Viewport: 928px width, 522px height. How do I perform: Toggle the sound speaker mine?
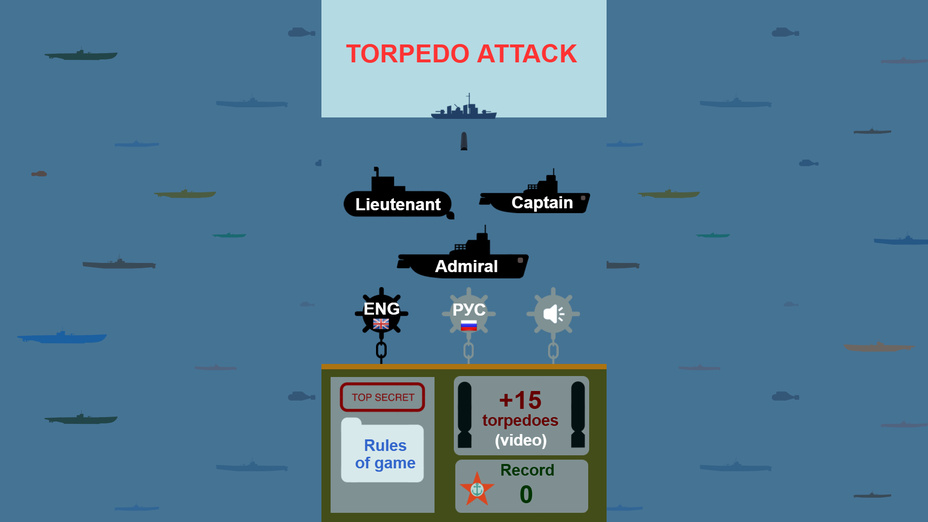pyautogui.click(x=553, y=314)
